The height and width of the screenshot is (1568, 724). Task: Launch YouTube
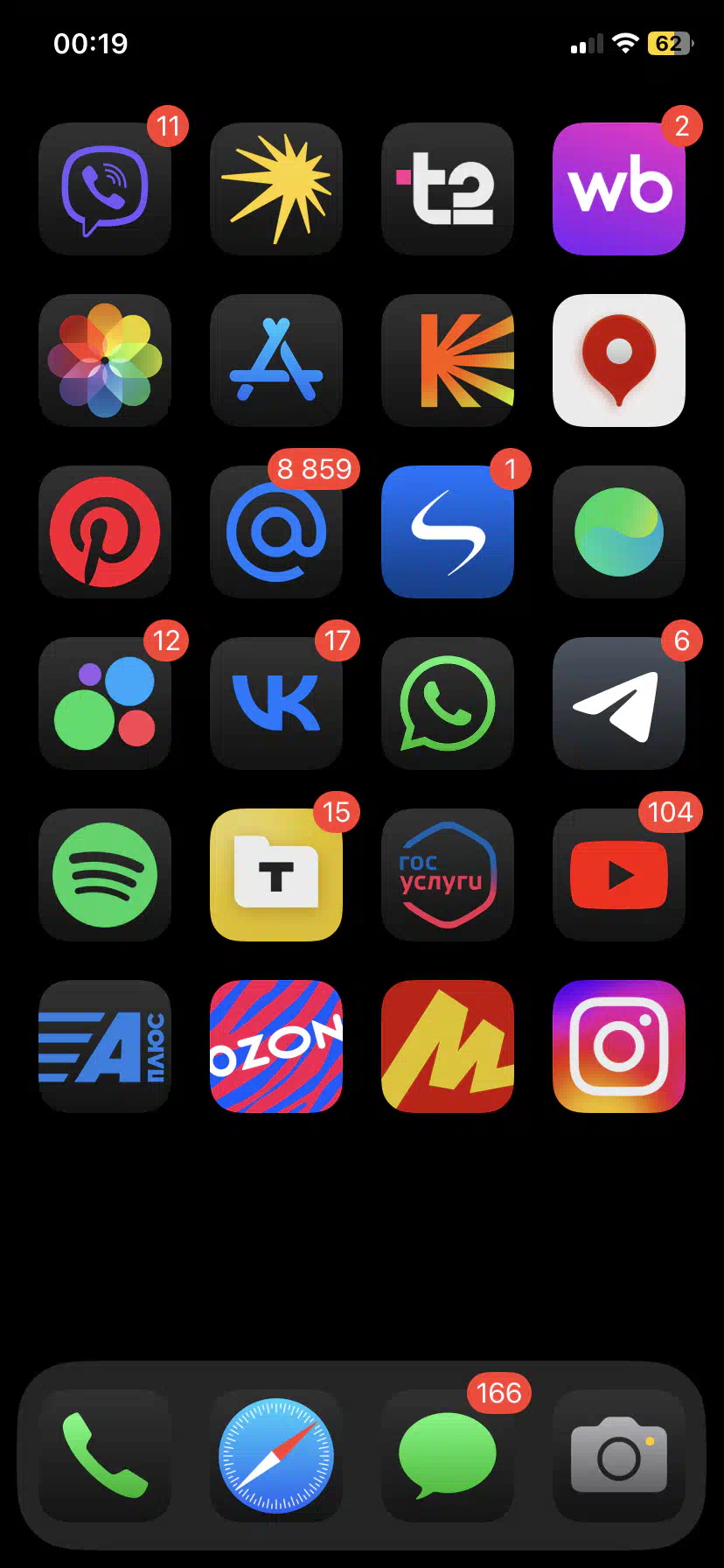pyautogui.click(x=619, y=875)
